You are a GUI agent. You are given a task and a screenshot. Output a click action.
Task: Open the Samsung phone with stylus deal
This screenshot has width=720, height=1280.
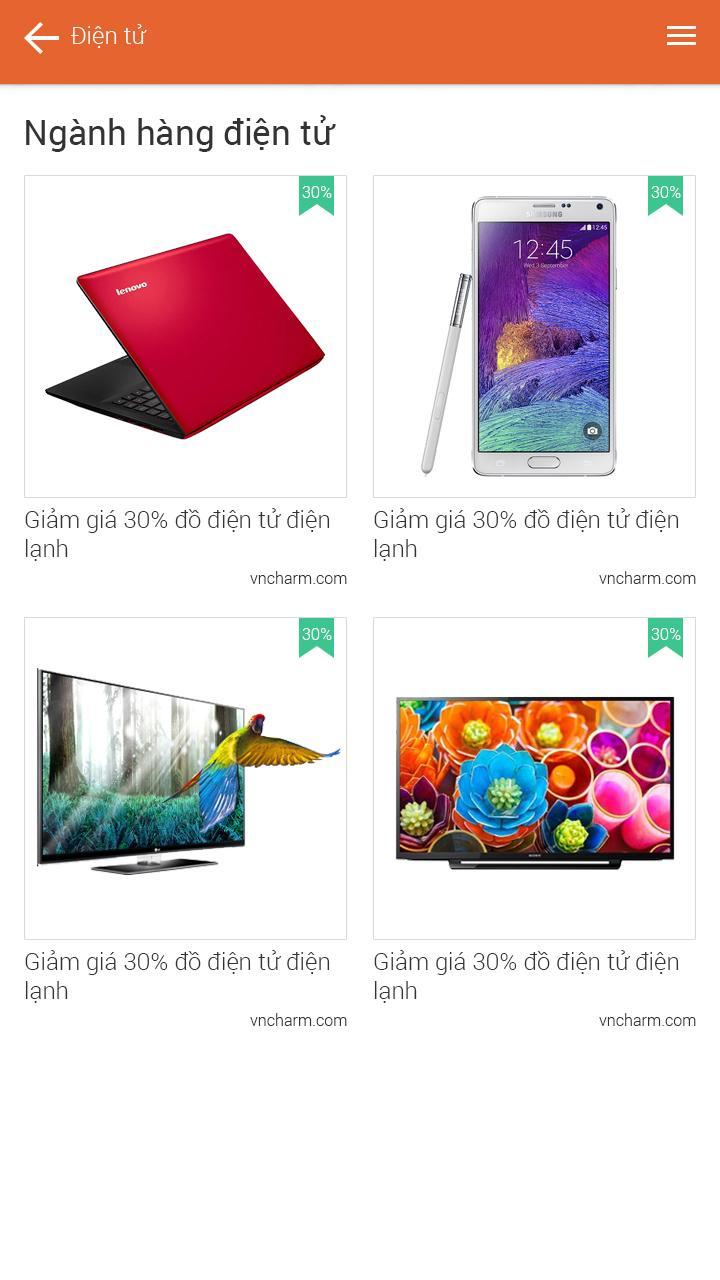(534, 336)
